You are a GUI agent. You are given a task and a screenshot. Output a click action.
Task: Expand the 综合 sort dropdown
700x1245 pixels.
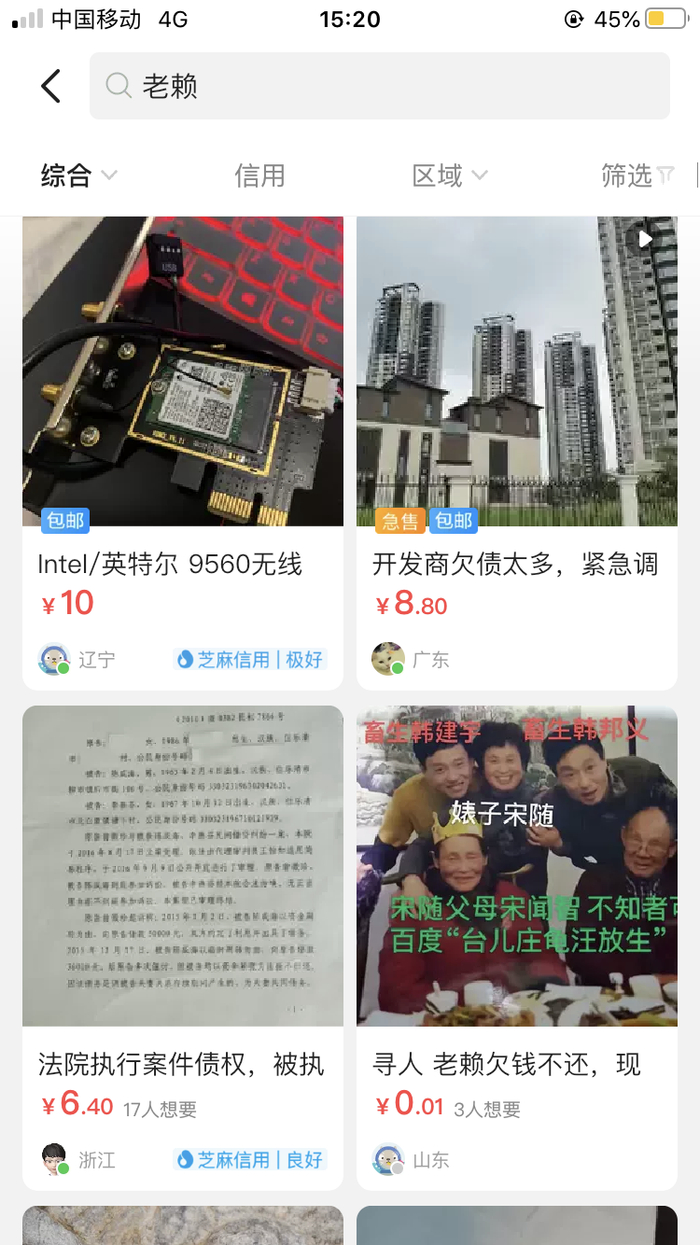(x=78, y=176)
